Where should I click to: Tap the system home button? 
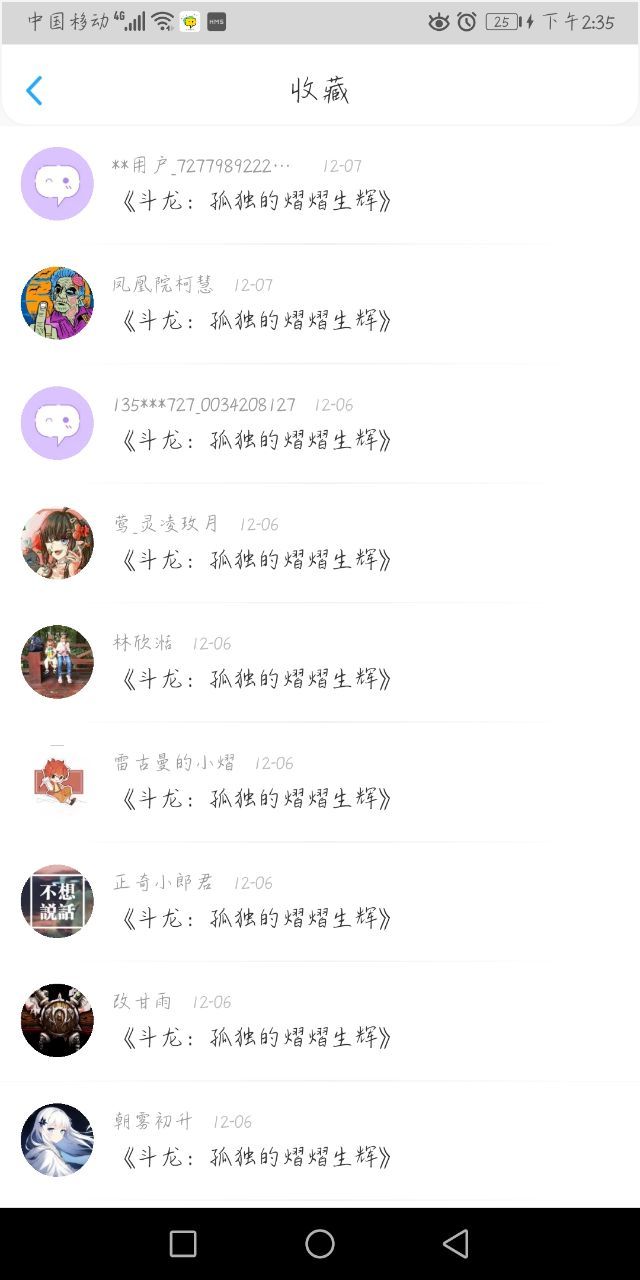point(320,1244)
